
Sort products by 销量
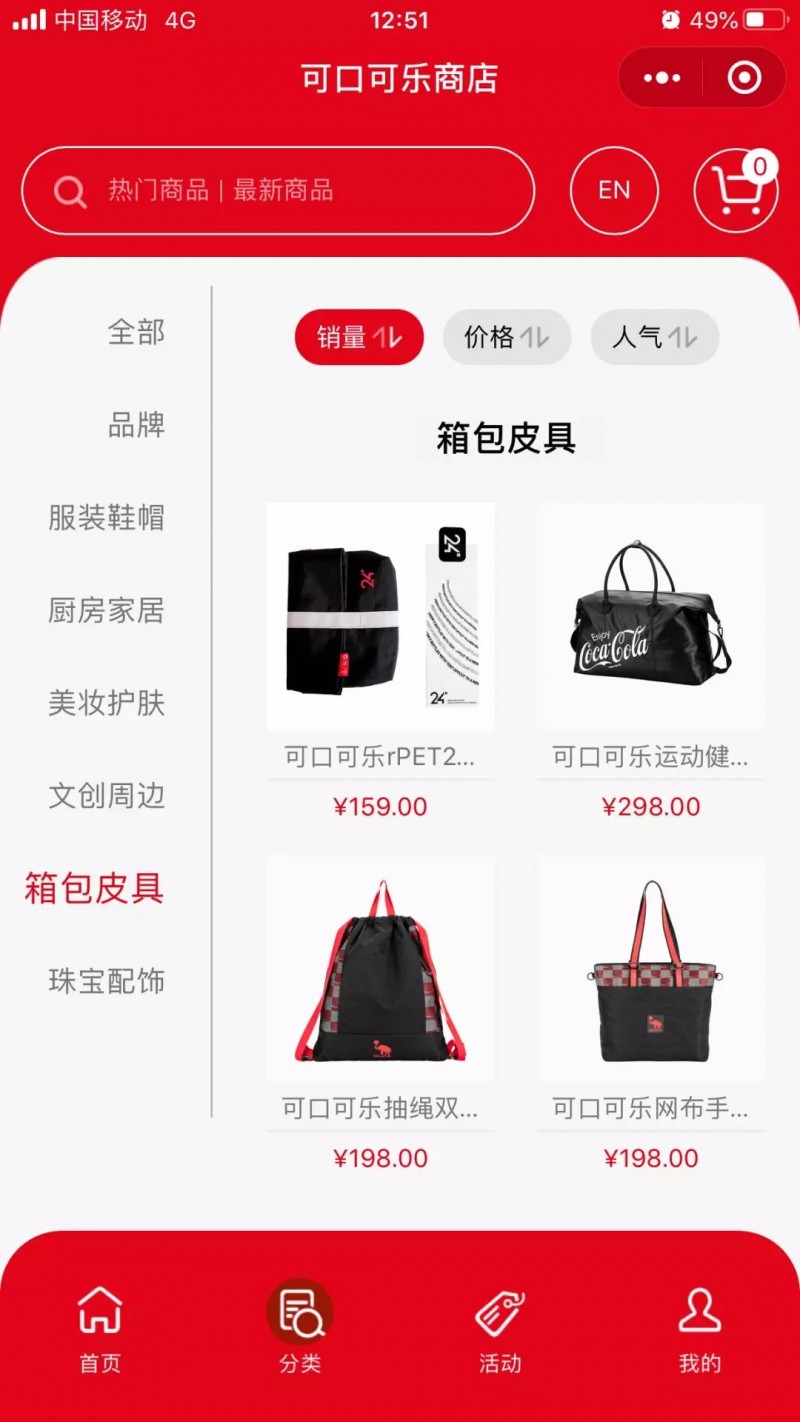pos(359,338)
